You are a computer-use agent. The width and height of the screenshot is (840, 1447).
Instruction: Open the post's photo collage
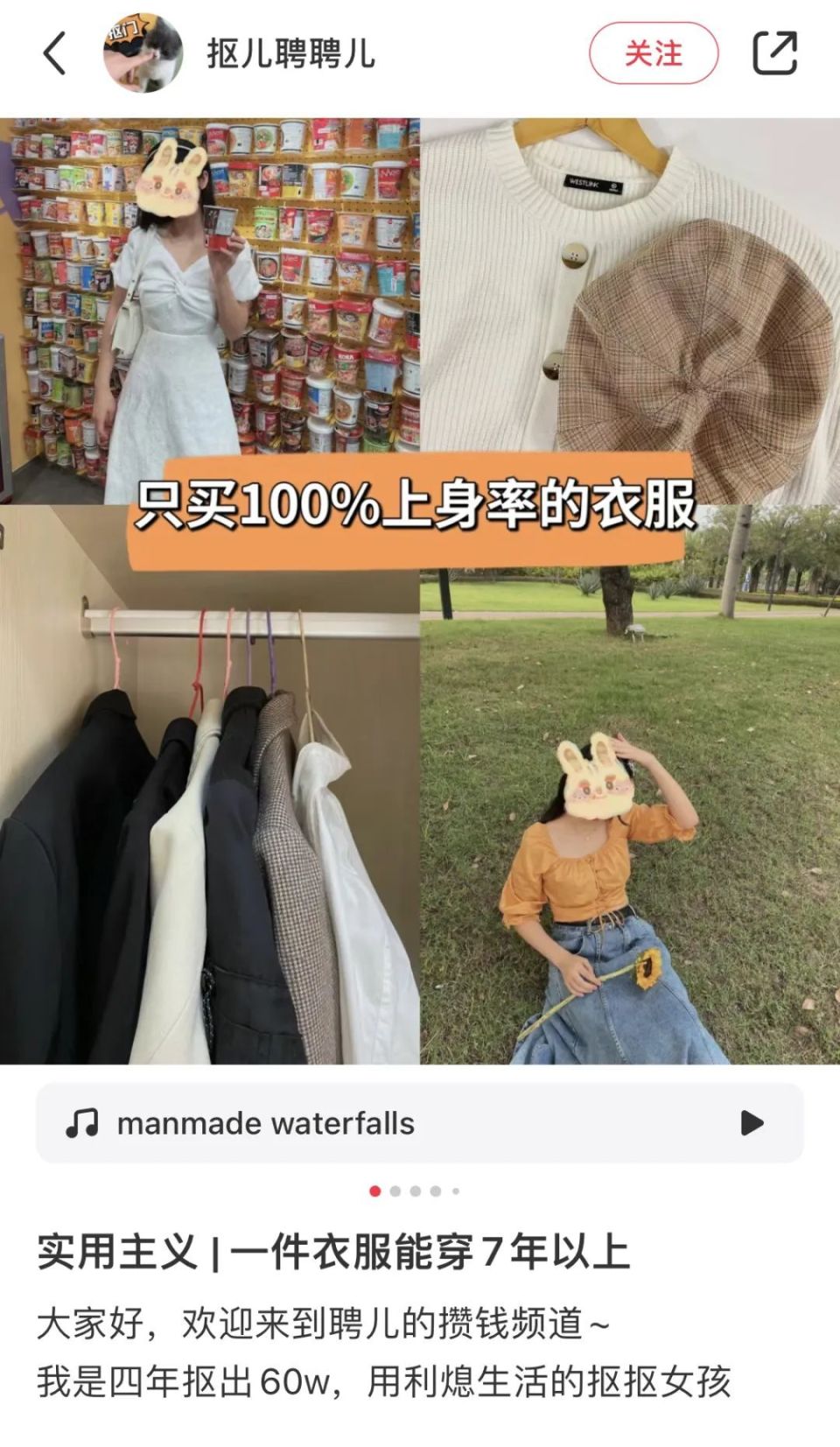pos(420,591)
